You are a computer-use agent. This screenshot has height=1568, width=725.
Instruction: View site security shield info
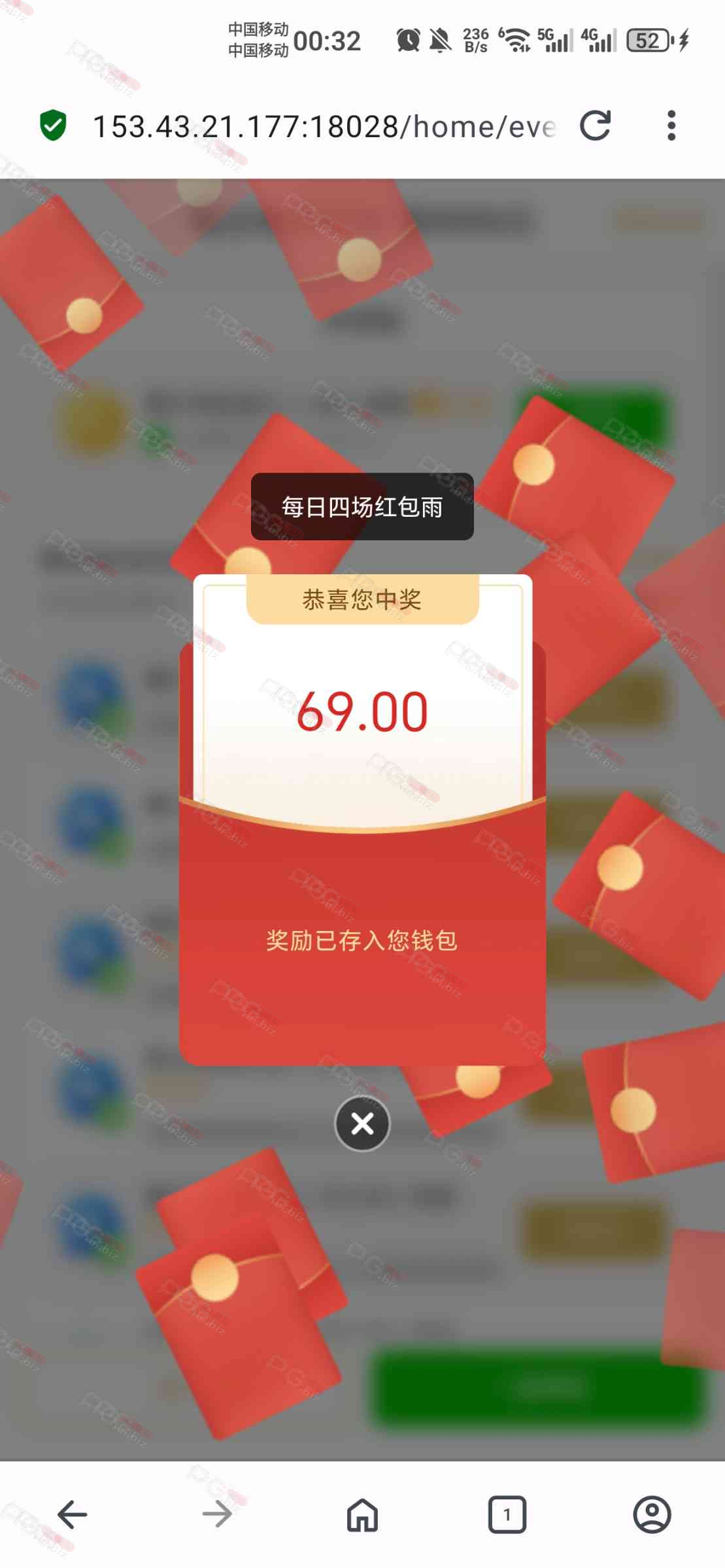tap(53, 125)
